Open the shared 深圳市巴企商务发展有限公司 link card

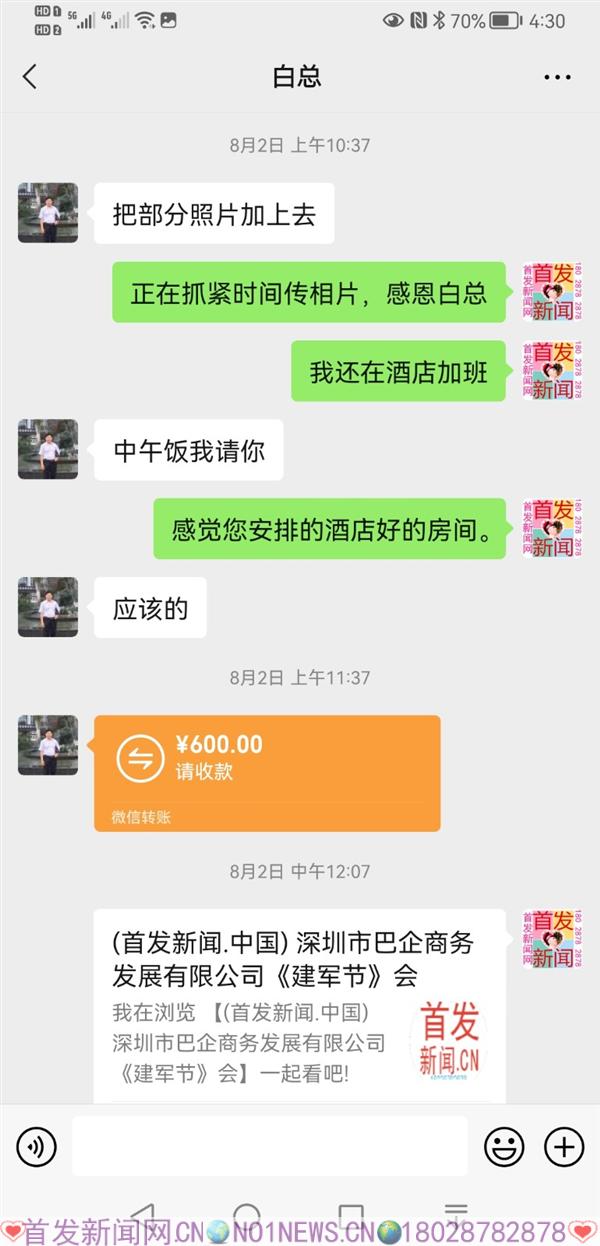pyautogui.click(x=299, y=1005)
